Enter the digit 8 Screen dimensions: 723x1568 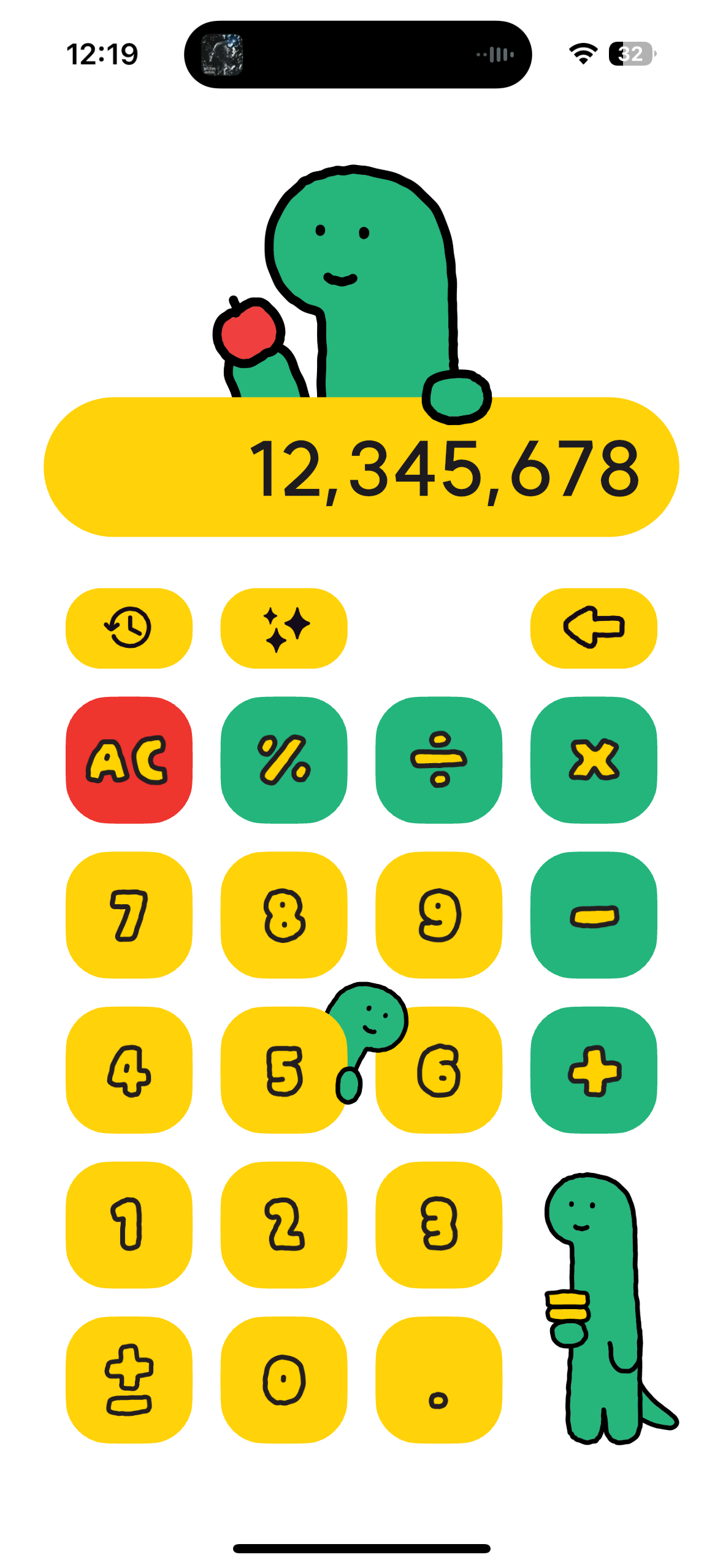click(283, 915)
